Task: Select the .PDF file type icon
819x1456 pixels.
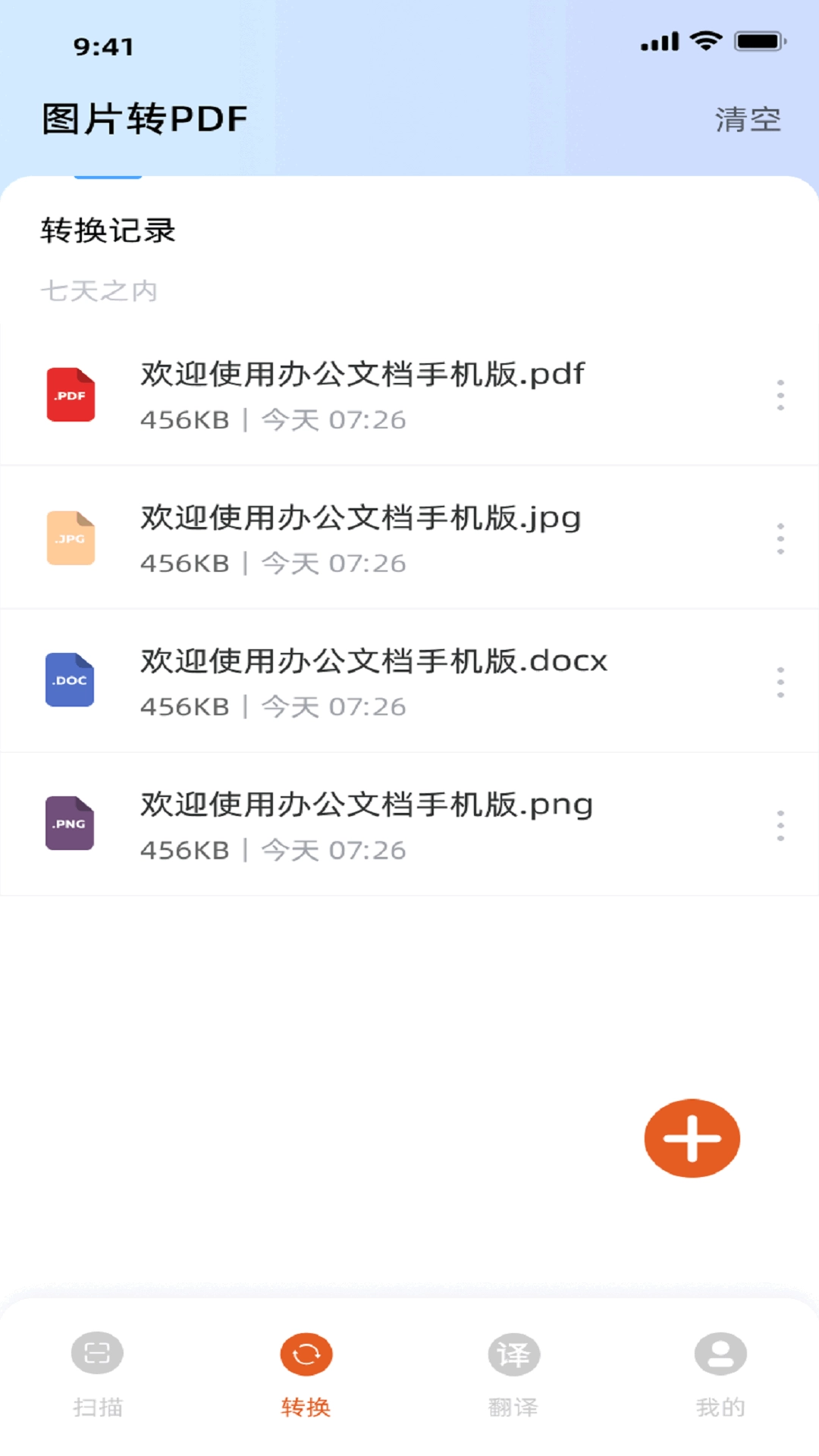Action: [x=71, y=394]
